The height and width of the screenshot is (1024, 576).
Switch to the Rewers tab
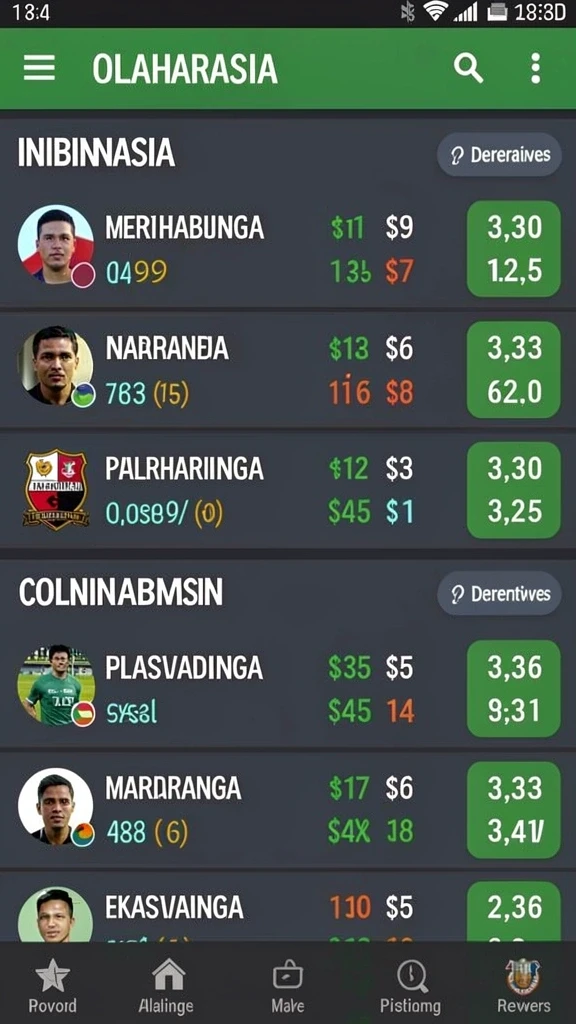pyautogui.click(x=523, y=985)
